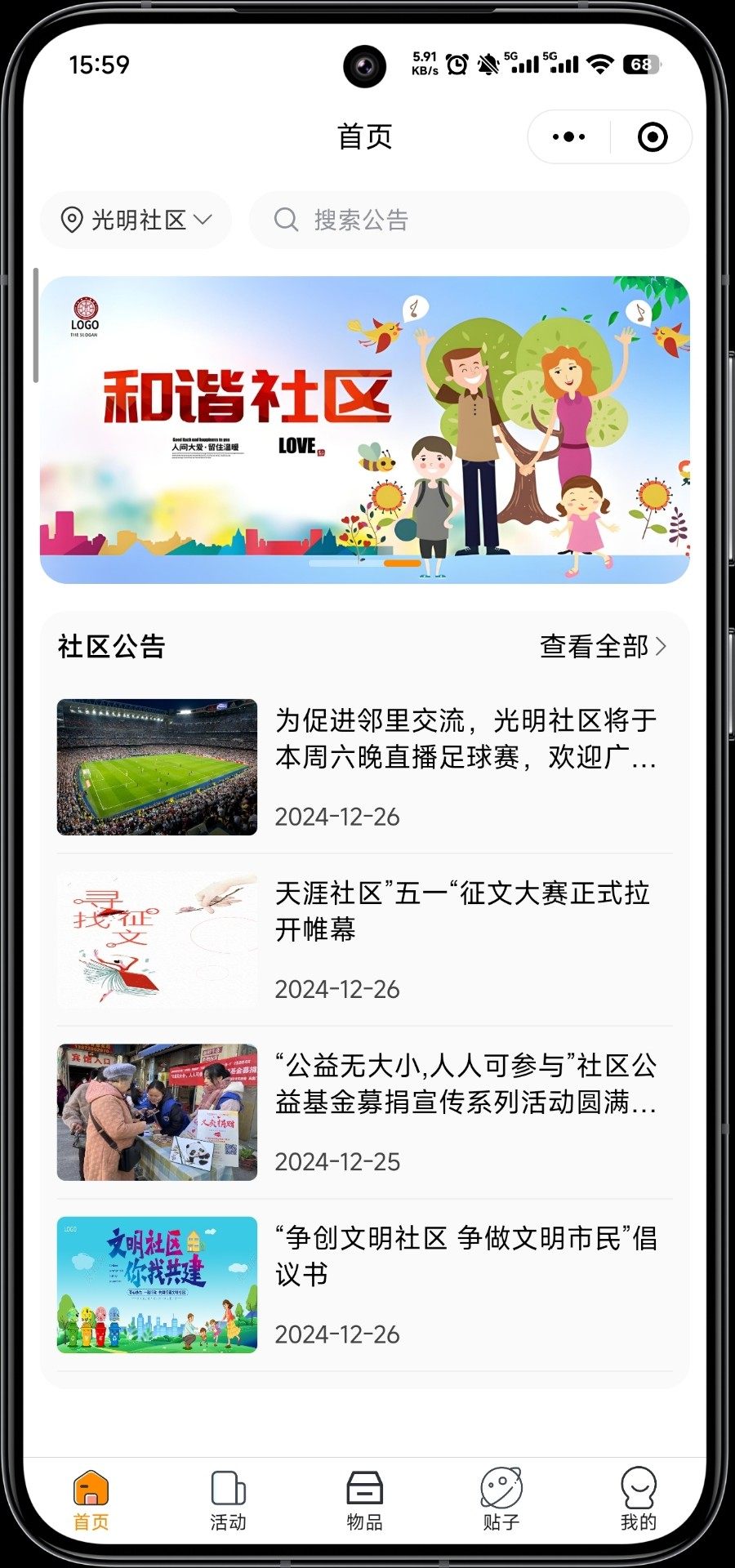Open the mini program more-options menu
Viewport: 735px width, 1568px height.
pos(569,137)
